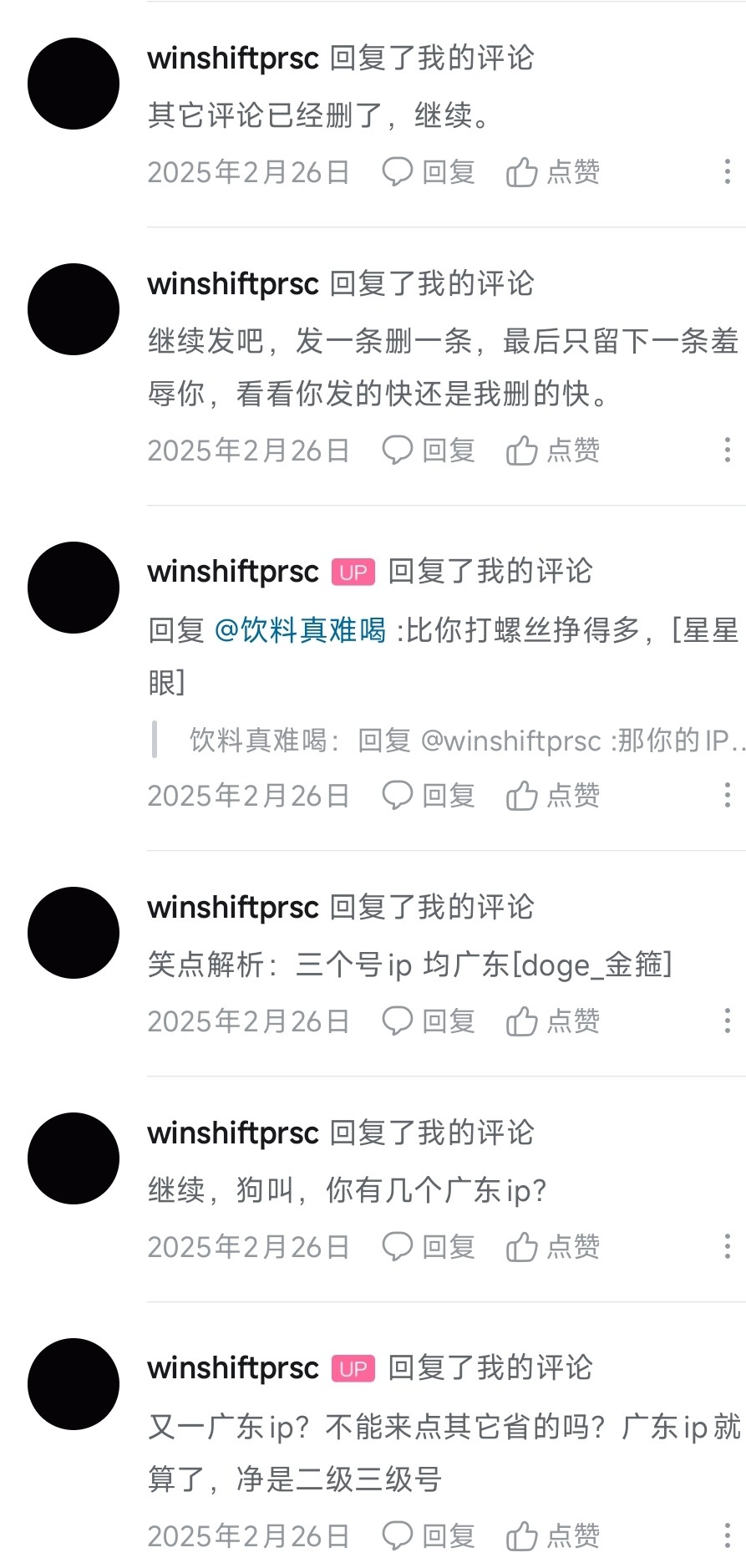Reply to the '比你打螺丝挣得多' comment

429,796
